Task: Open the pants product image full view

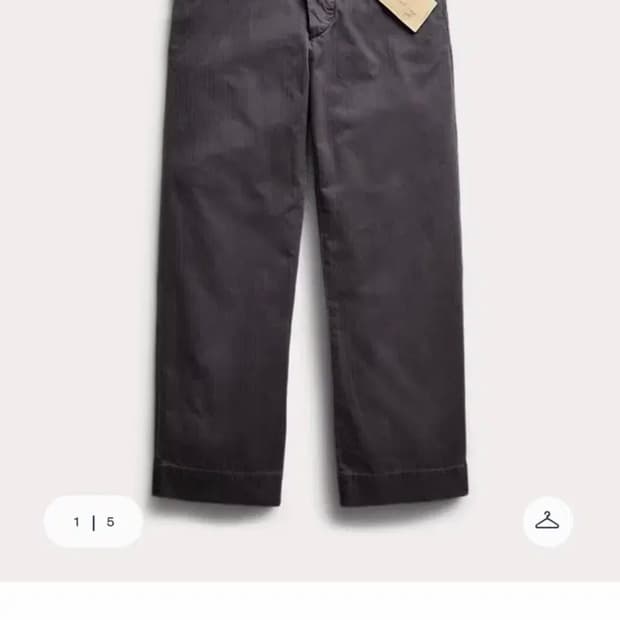Action: point(310,253)
